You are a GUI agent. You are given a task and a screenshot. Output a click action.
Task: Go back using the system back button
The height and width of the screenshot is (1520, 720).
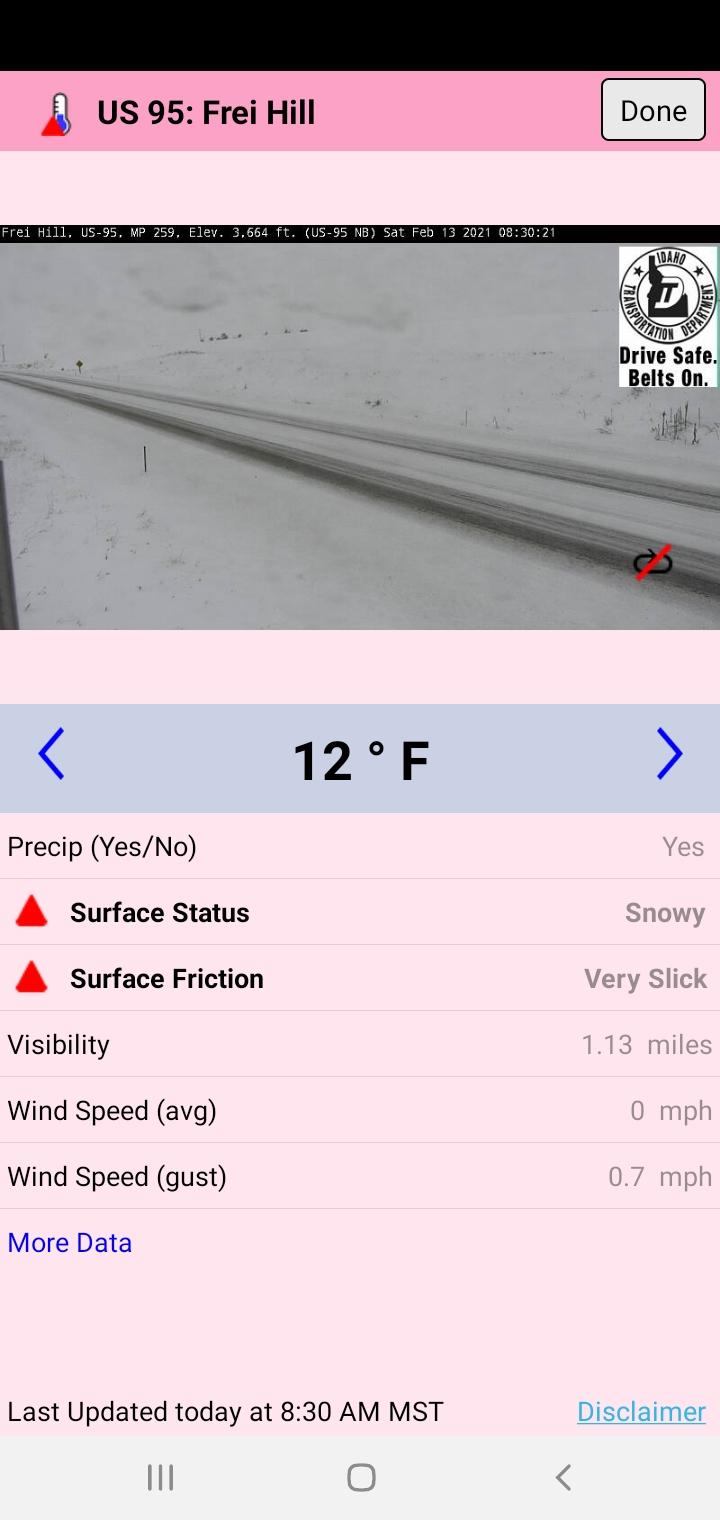(563, 1477)
